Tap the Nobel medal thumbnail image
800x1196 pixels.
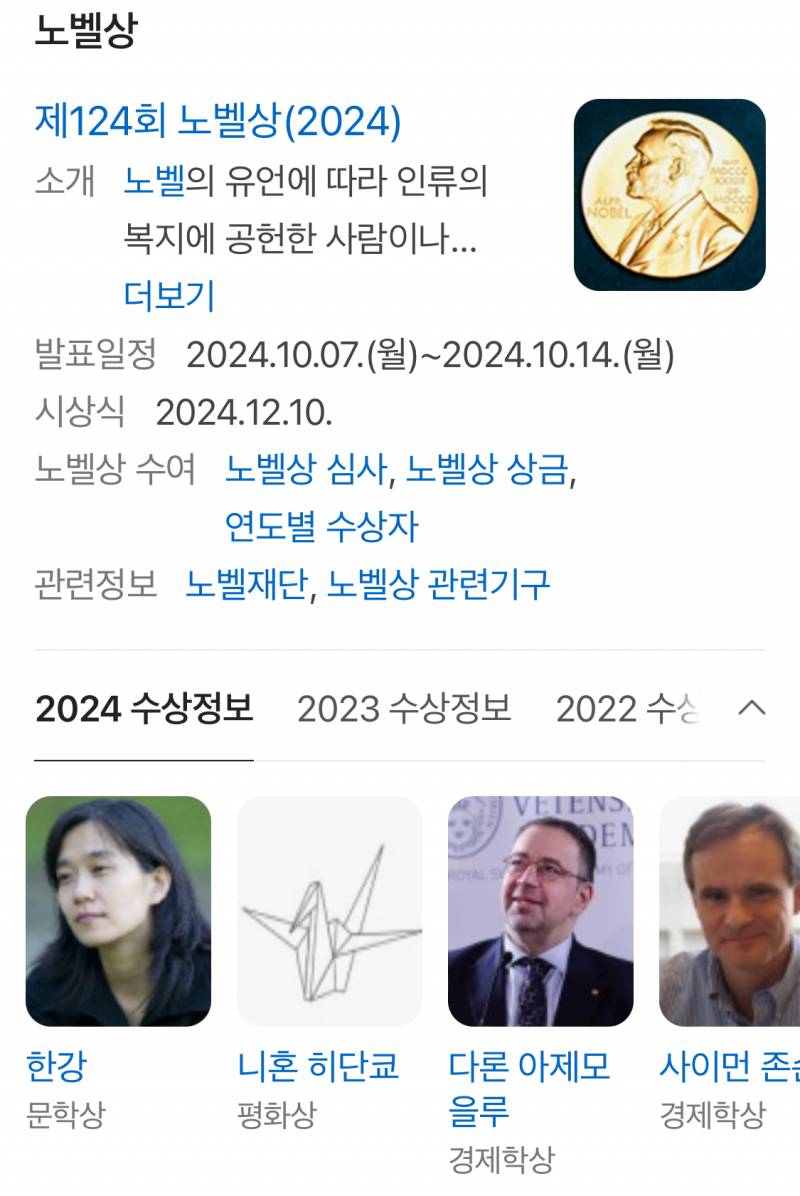(669, 195)
